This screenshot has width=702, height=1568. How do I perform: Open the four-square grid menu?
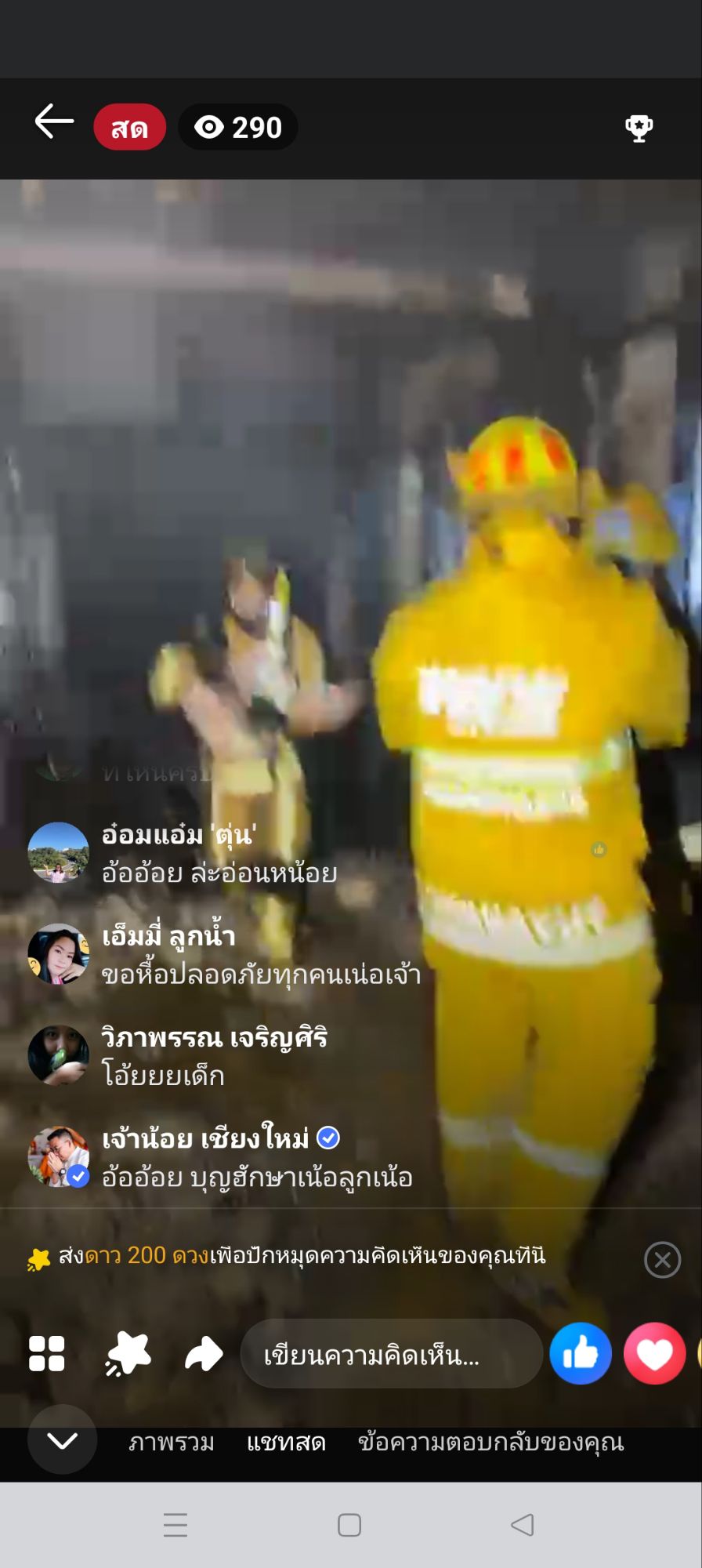point(46,1353)
